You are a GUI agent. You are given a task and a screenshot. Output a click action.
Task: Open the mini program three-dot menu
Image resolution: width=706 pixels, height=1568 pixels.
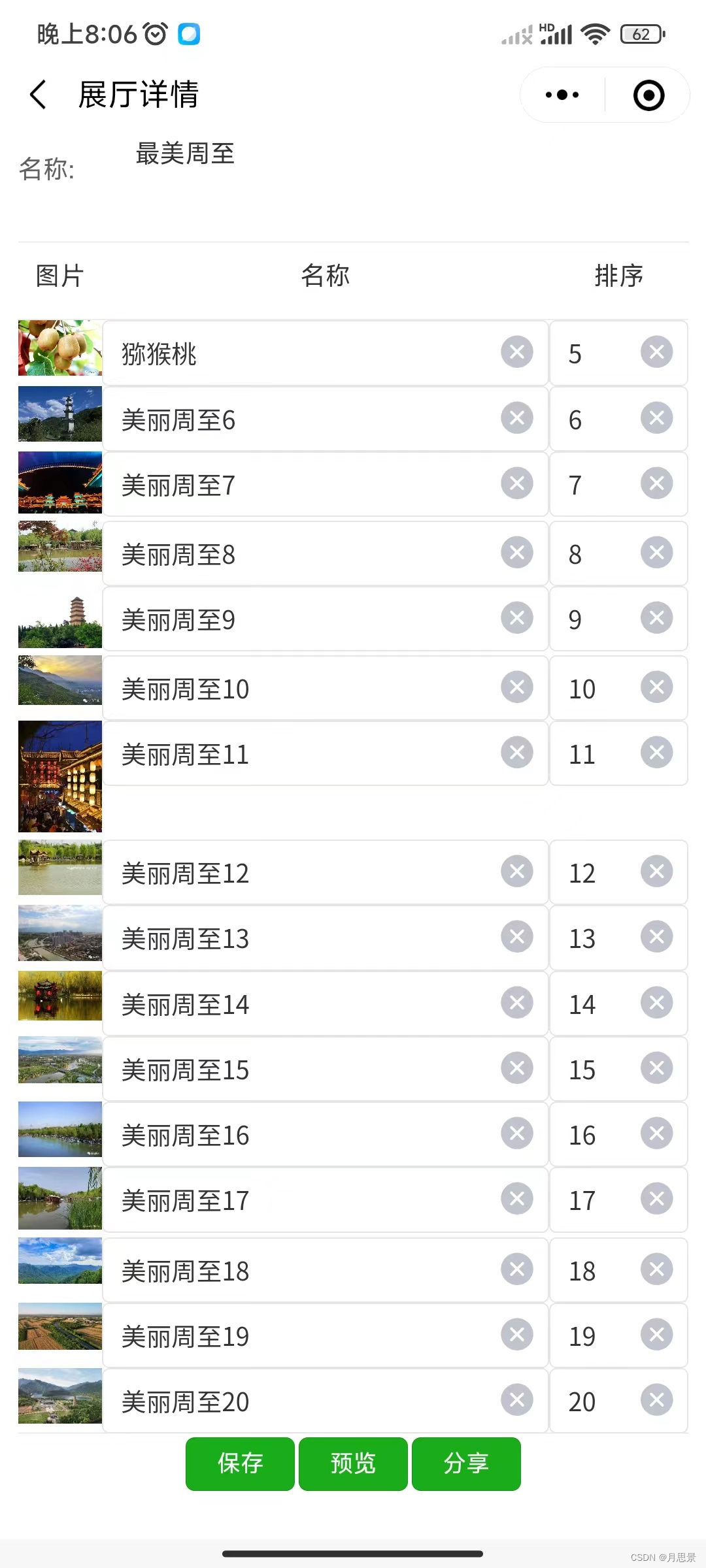(562, 95)
